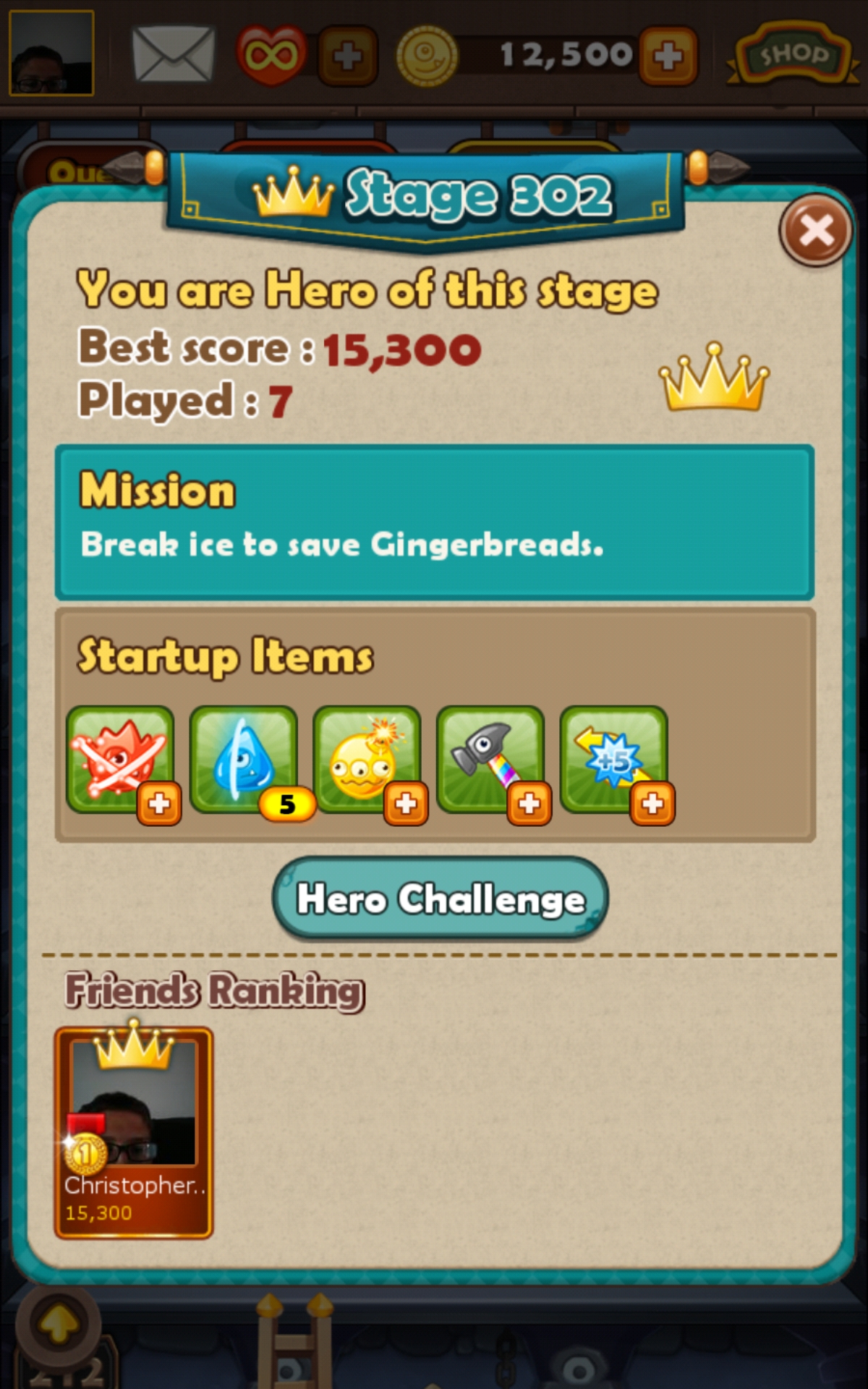Buy more coins next to 12,500
Image resolution: width=868 pixels, height=1389 pixels.
click(x=668, y=56)
